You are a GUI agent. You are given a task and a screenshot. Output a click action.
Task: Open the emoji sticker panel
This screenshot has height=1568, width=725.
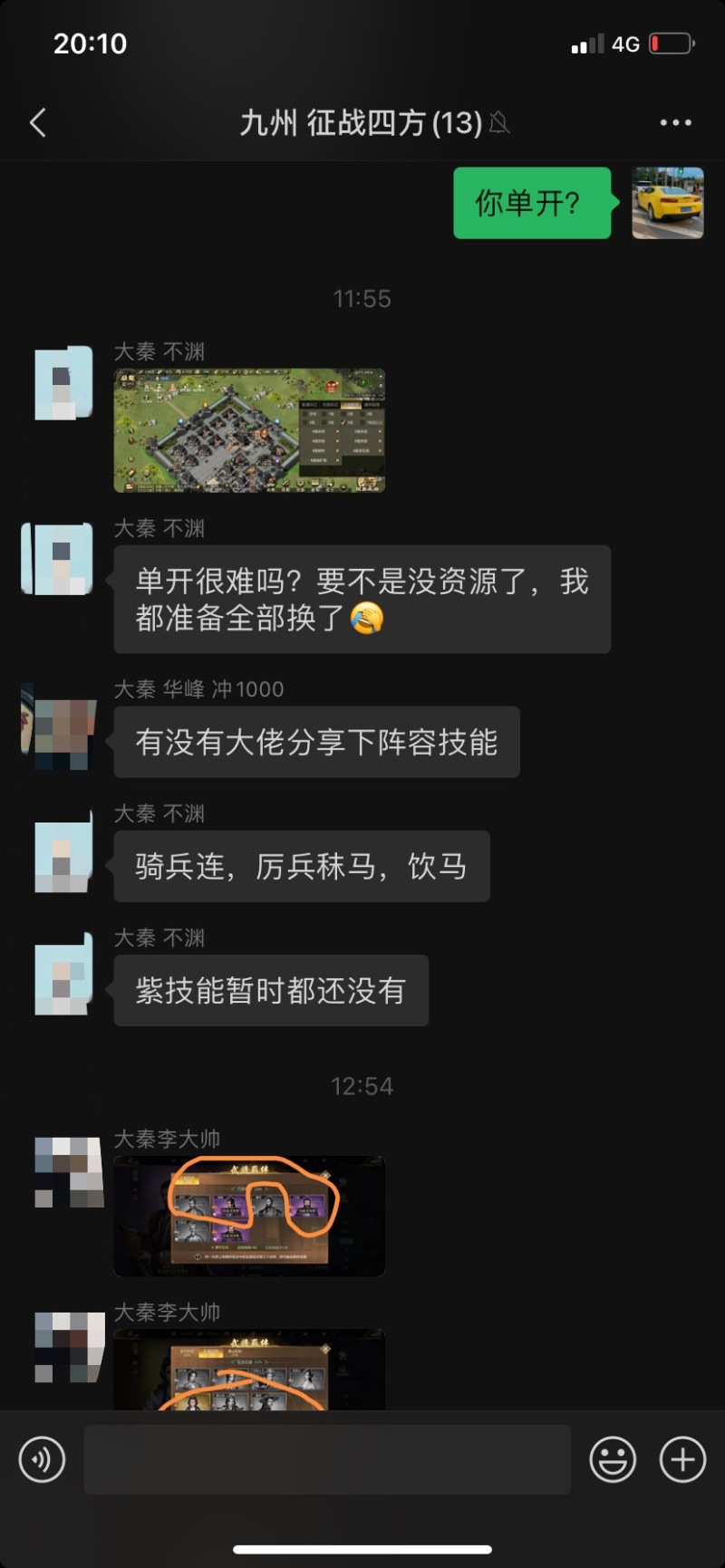coord(613,1459)
